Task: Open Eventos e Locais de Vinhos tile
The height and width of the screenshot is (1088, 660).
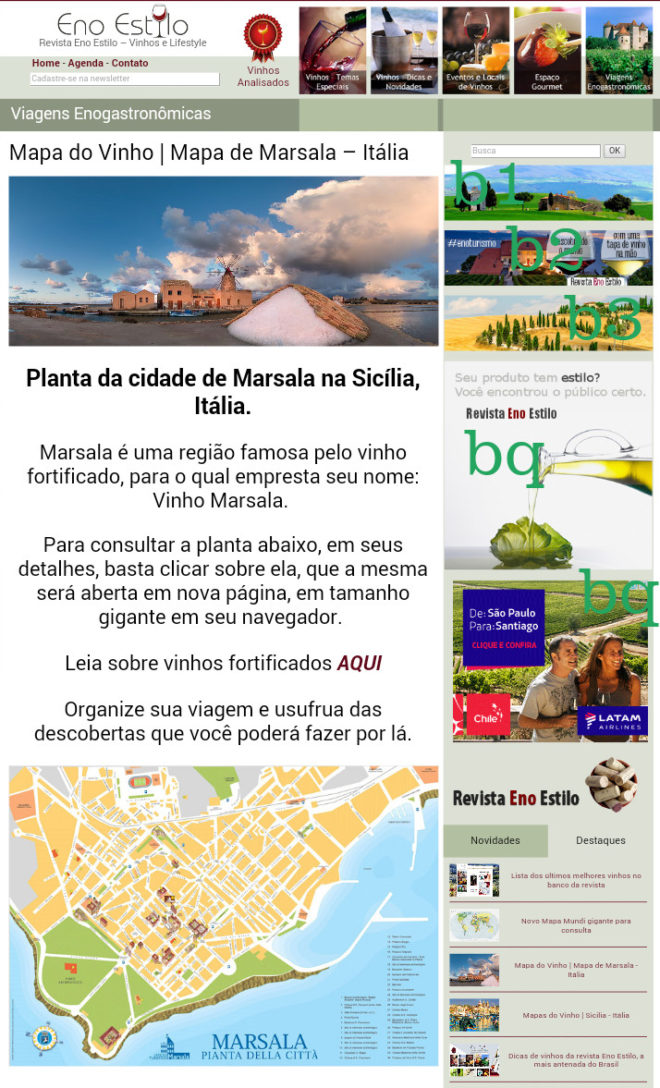Action: [x=475, y=51]
